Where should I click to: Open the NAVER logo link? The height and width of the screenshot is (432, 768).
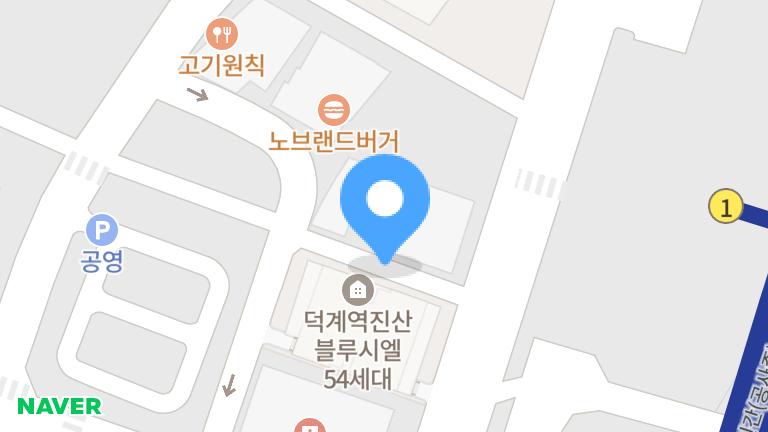pos(59,406)
